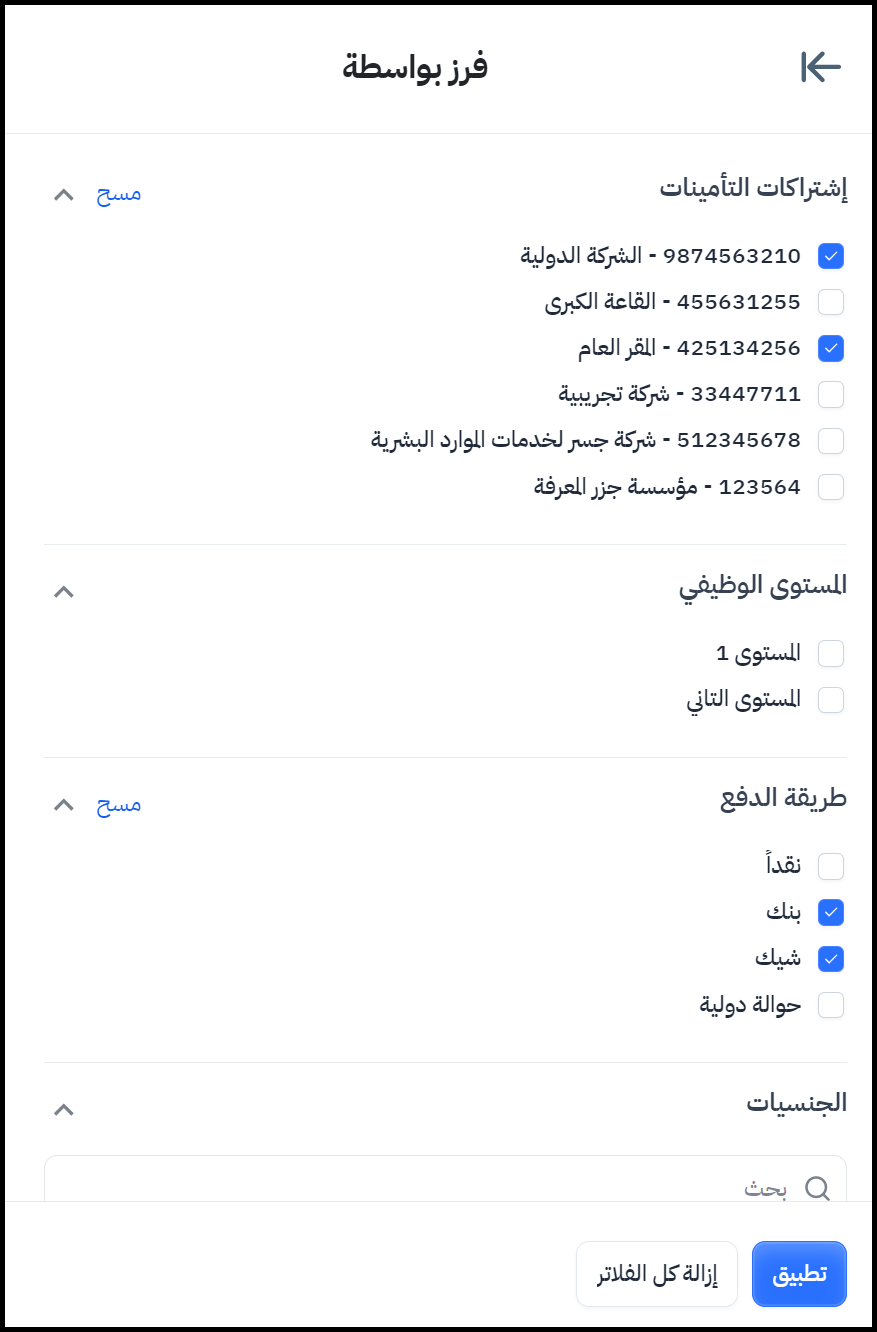Tick the المستوى 1 checkbox

(831, 654)
